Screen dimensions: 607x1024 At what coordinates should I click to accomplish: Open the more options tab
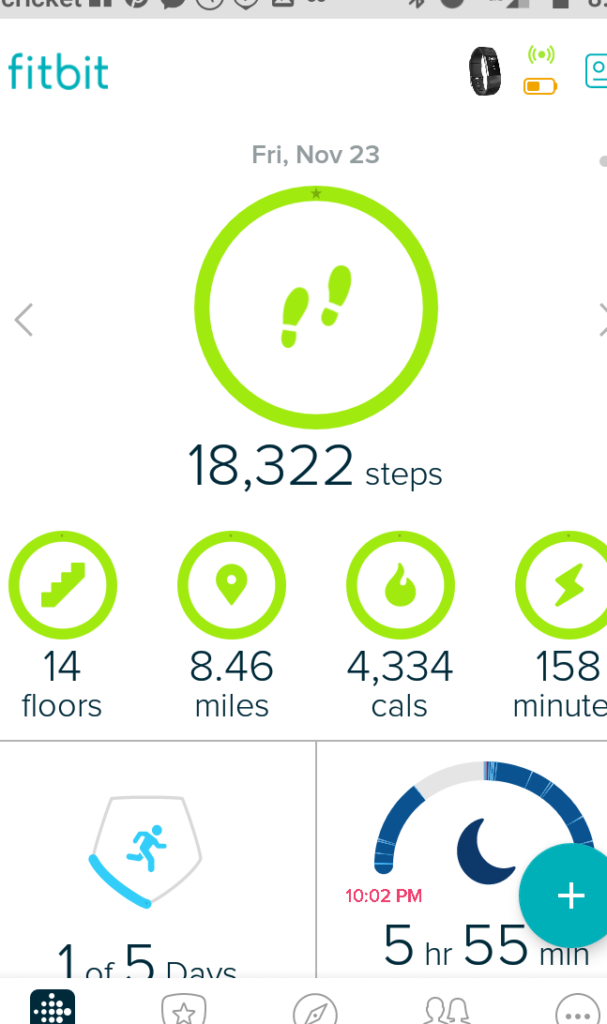[x=578, y=1009]
